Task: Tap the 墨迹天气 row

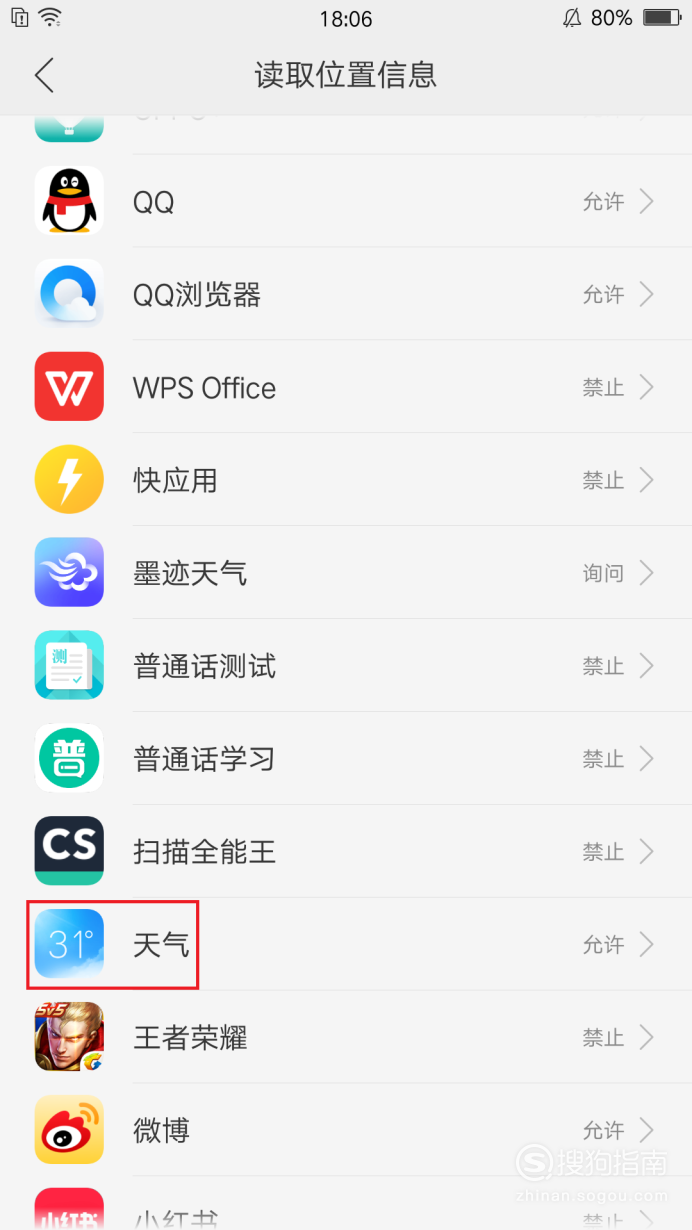Action: tap(346, 573)
